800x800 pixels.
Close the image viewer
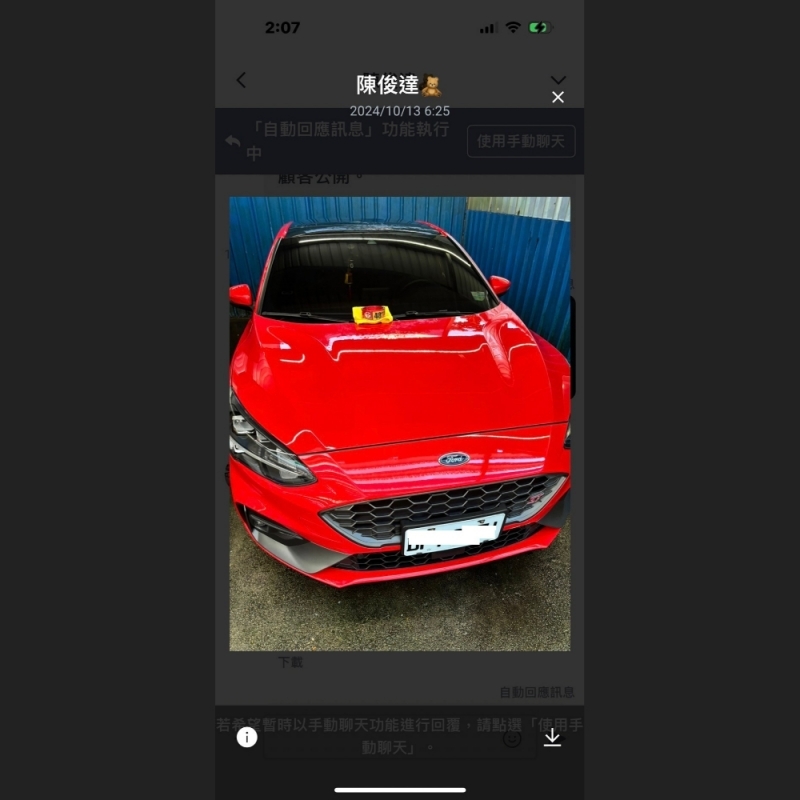[558, 97]
